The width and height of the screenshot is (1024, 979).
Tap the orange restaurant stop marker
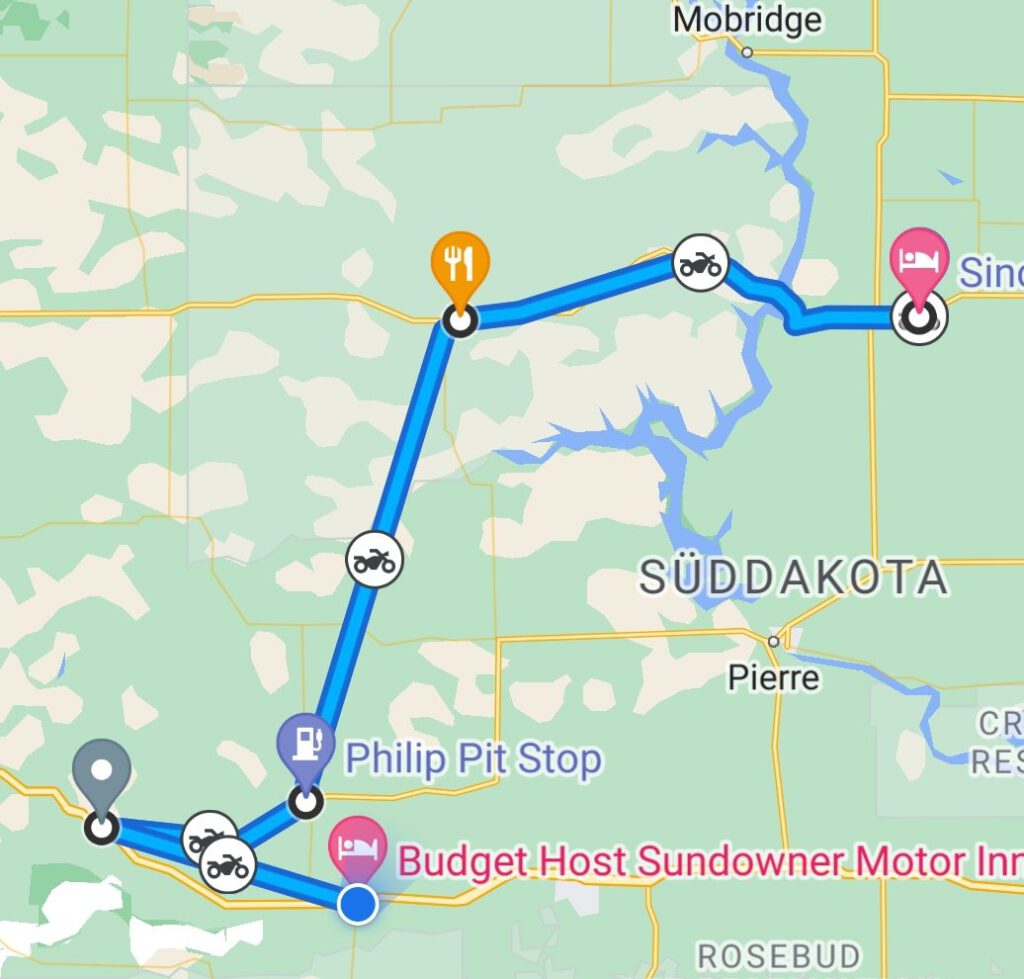[x=459, y=262]
